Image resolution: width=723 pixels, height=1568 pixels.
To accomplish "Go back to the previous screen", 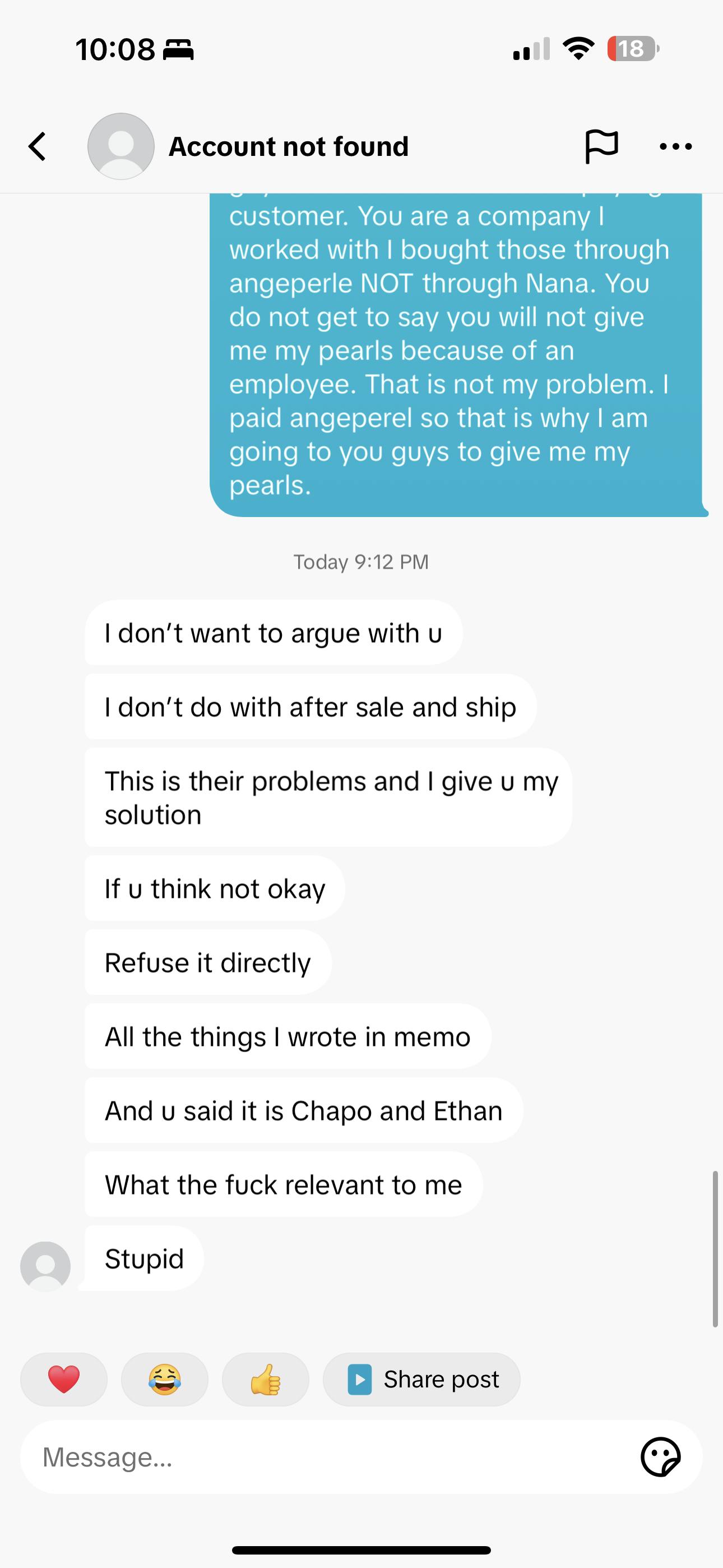I will [x=38, y=147].
